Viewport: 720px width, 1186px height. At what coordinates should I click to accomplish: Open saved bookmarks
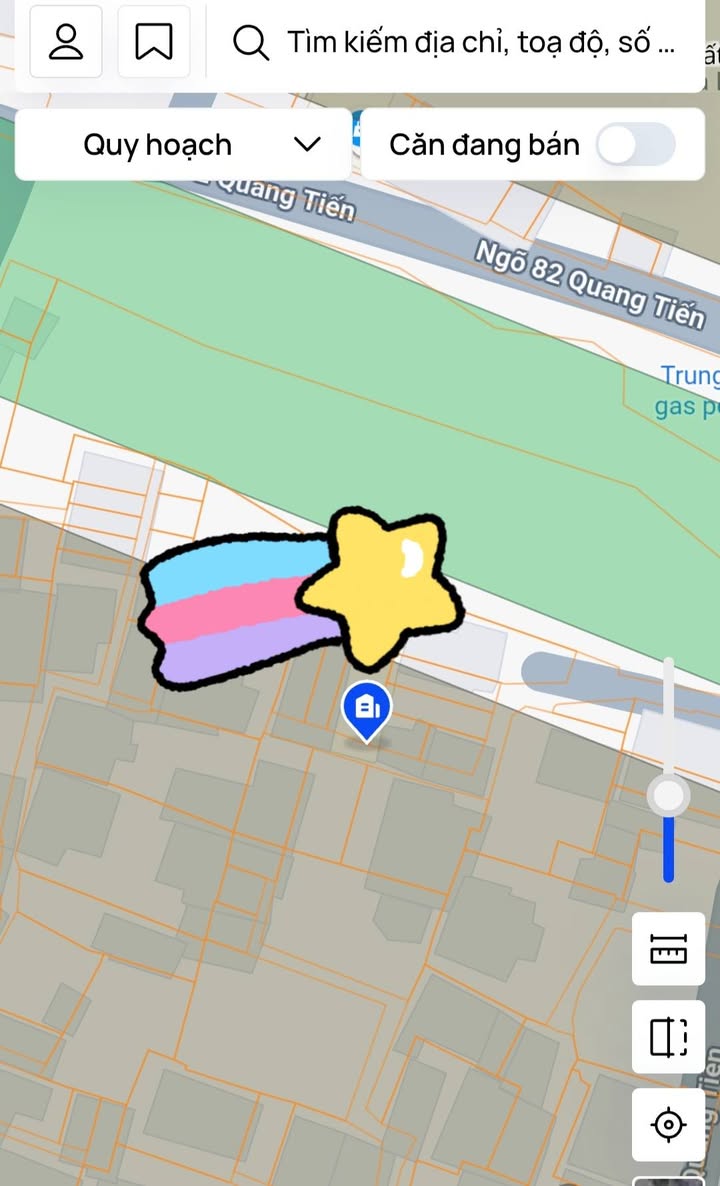[x=154, y=42]
